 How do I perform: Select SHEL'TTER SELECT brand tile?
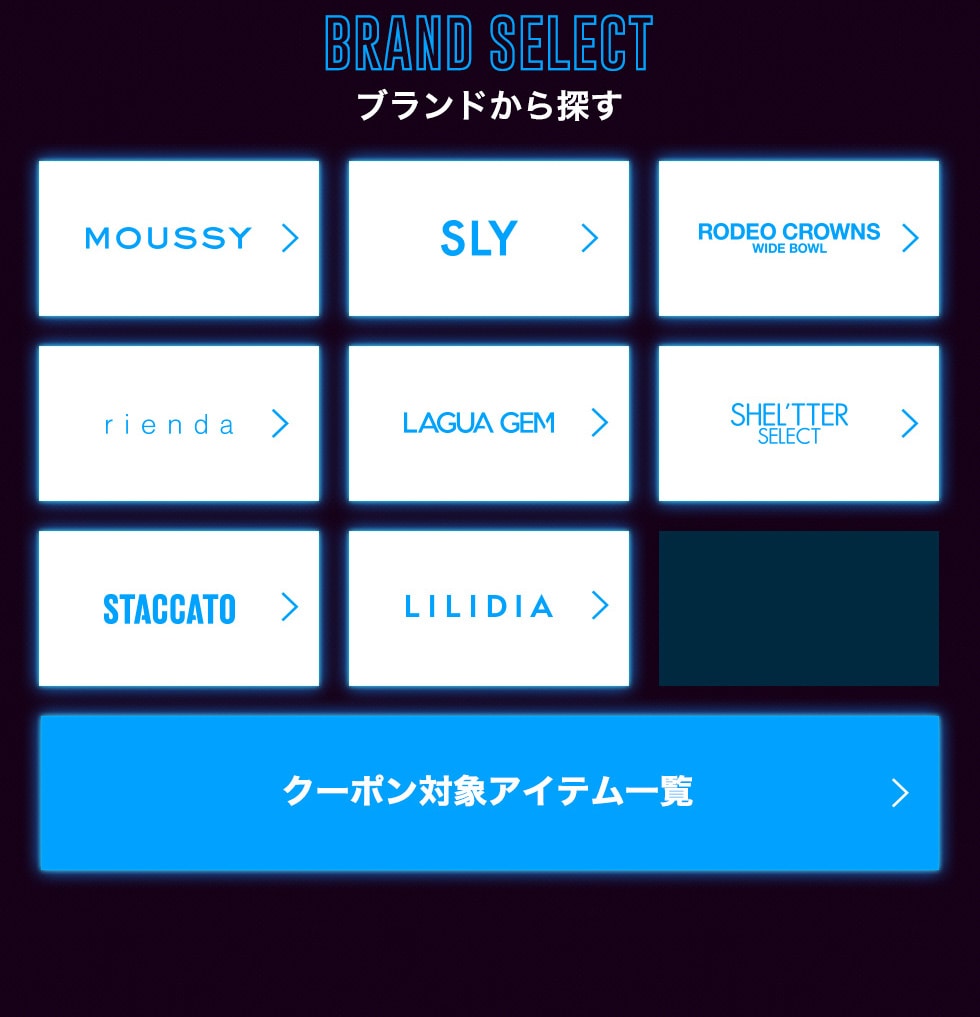coord(799,424)
